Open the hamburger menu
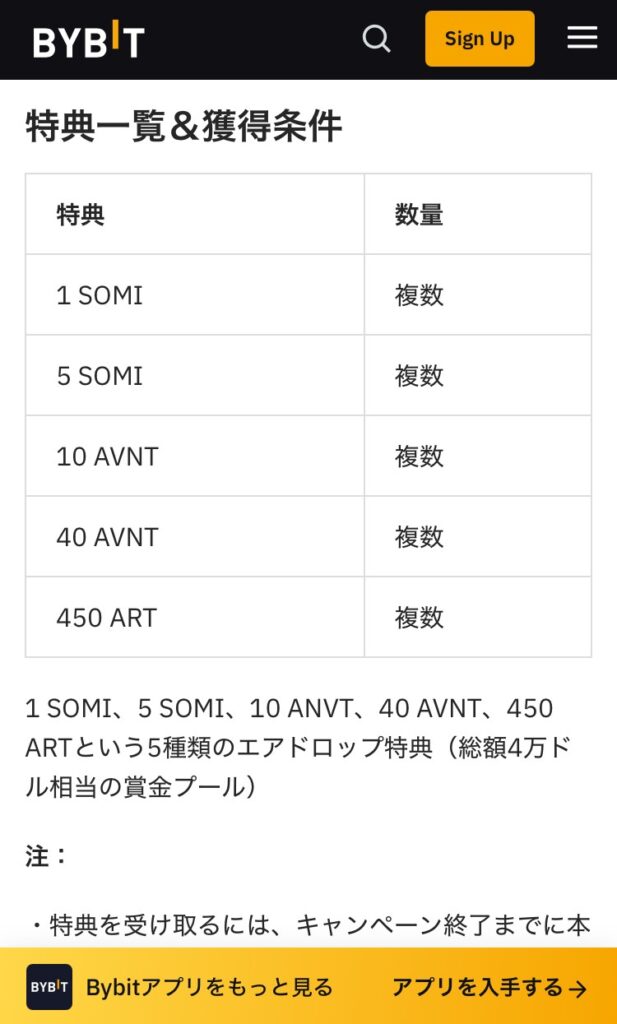Image resolution: width=617 pixels, height=1024 pixels. pyautogui.click(x=582, y=38)
